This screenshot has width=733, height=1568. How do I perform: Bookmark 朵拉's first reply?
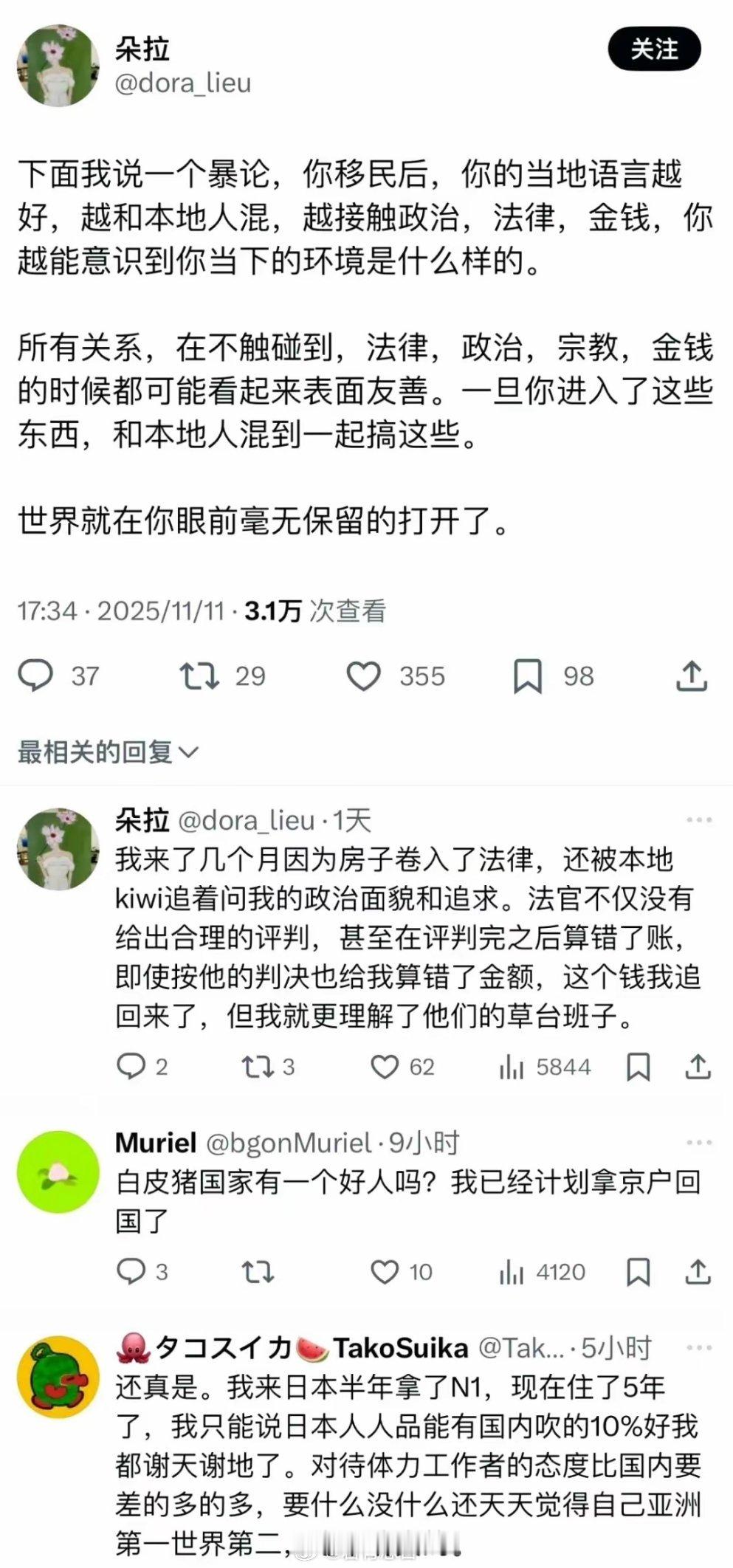639,1067
